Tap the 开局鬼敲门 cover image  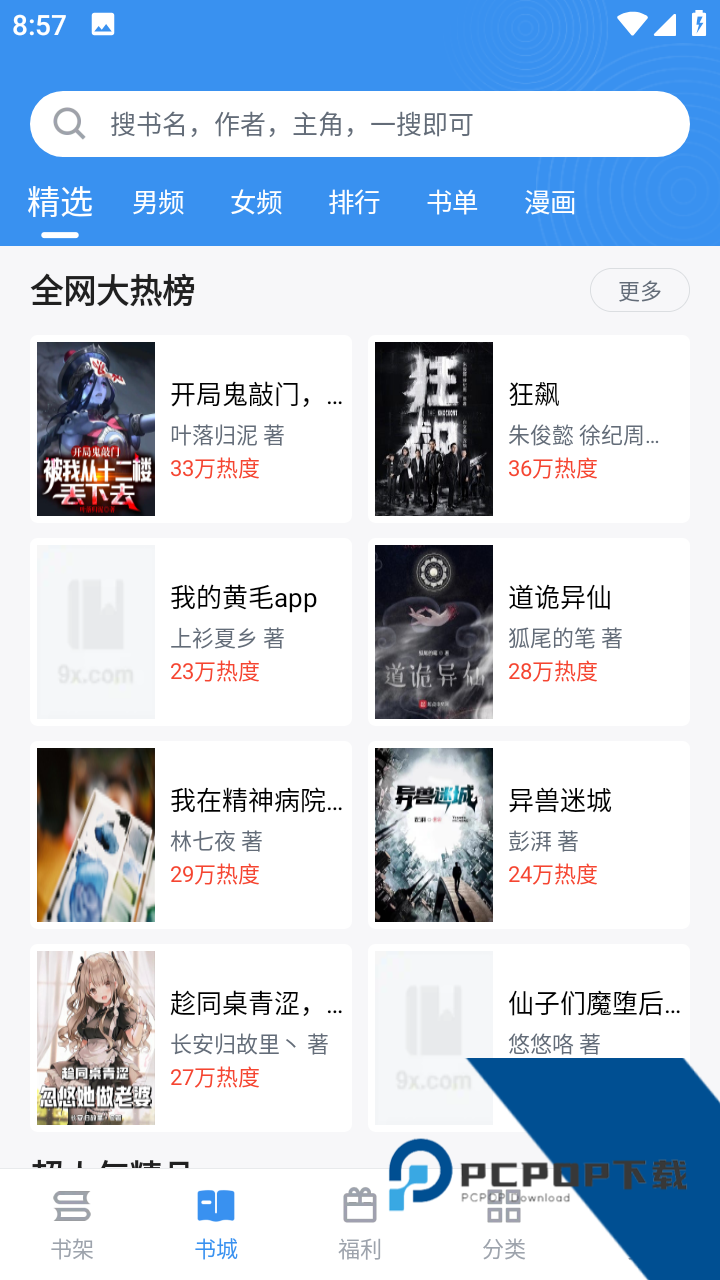click(x=95, y=428)
